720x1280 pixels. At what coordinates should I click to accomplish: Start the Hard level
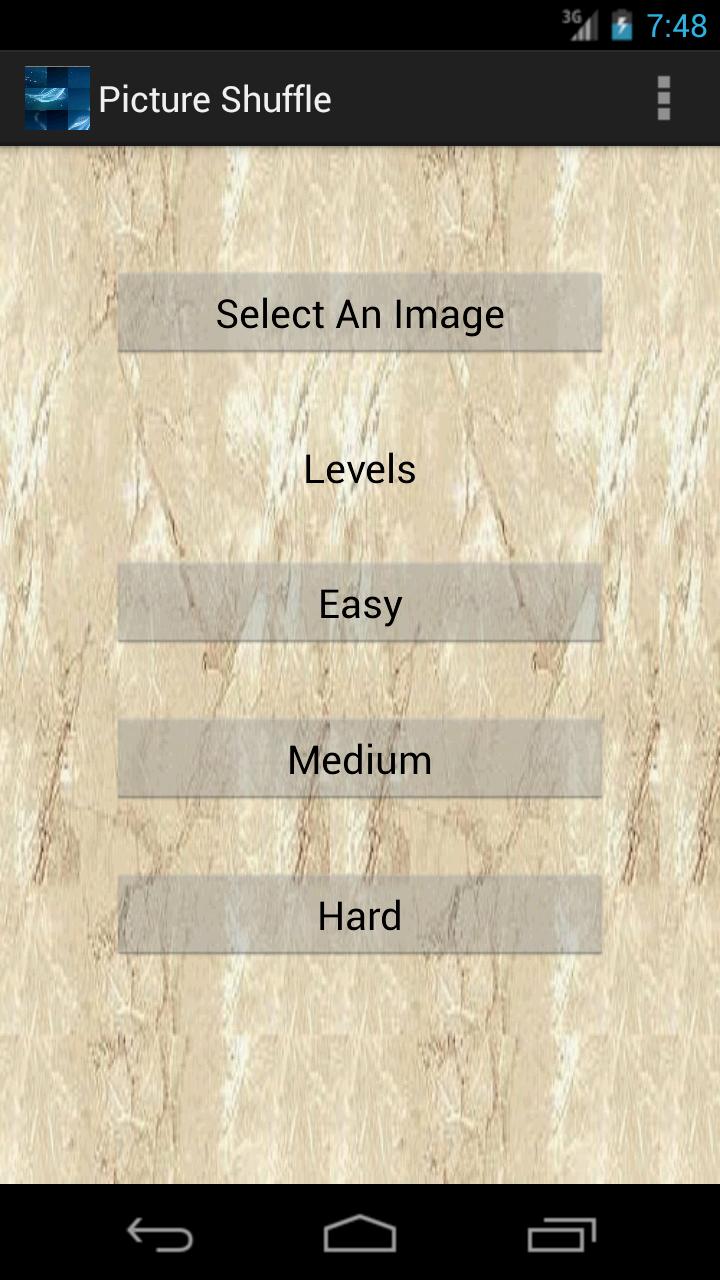[360, 915]
